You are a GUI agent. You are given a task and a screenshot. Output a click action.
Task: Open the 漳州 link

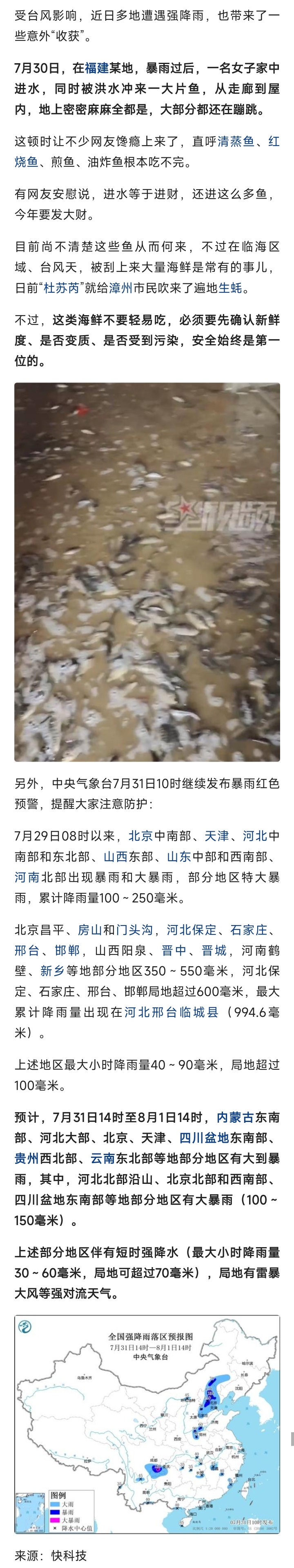121,288
